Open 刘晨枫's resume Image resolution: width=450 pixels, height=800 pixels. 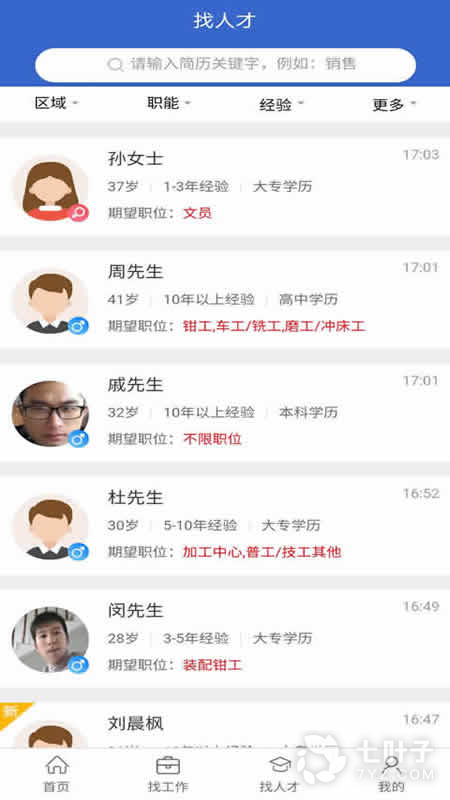(225, 726)
